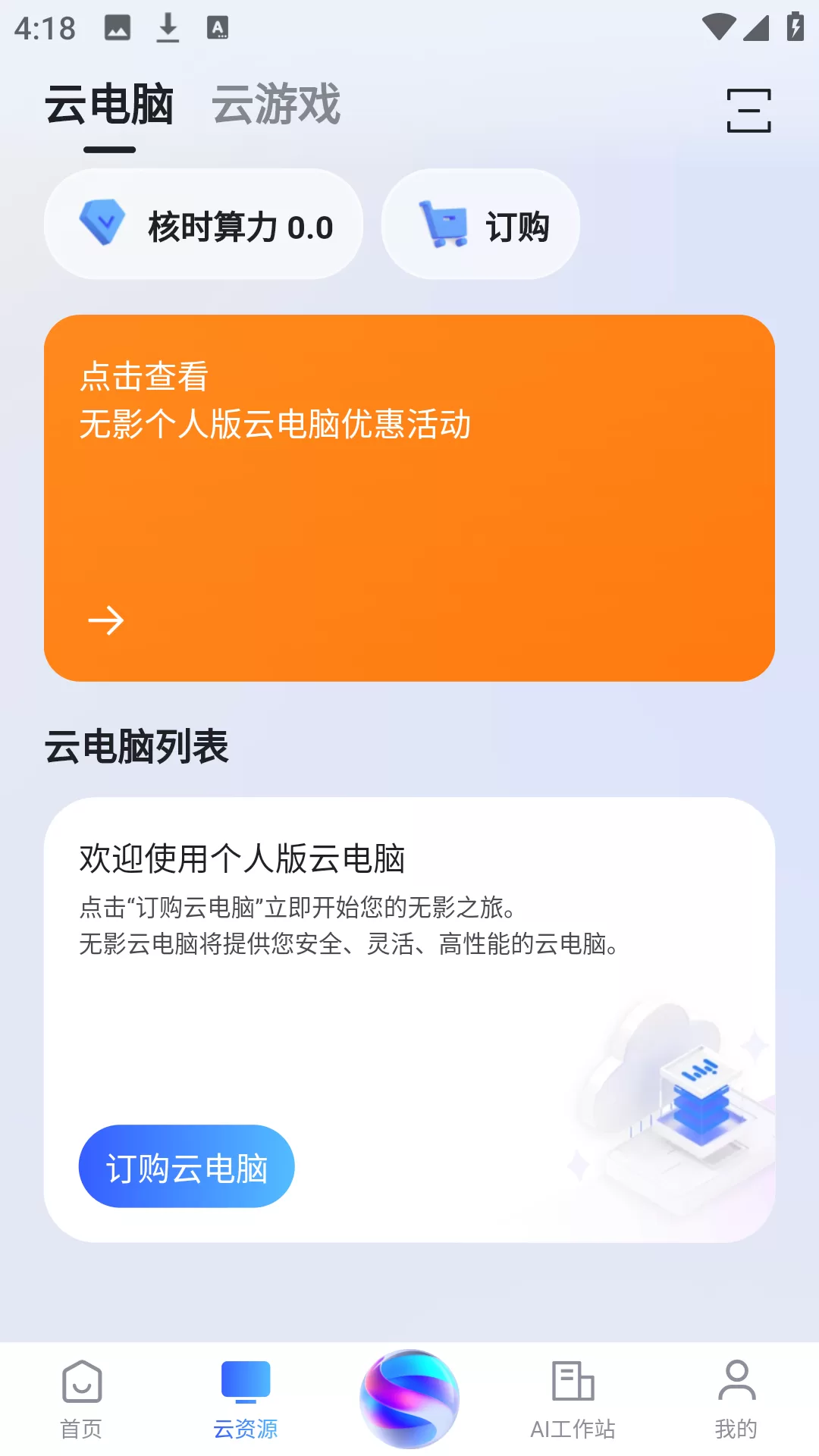This screenshot has width=819, height=1456.
Task: Check the 核时算力 0.0 balance
Action: (239, 225)
